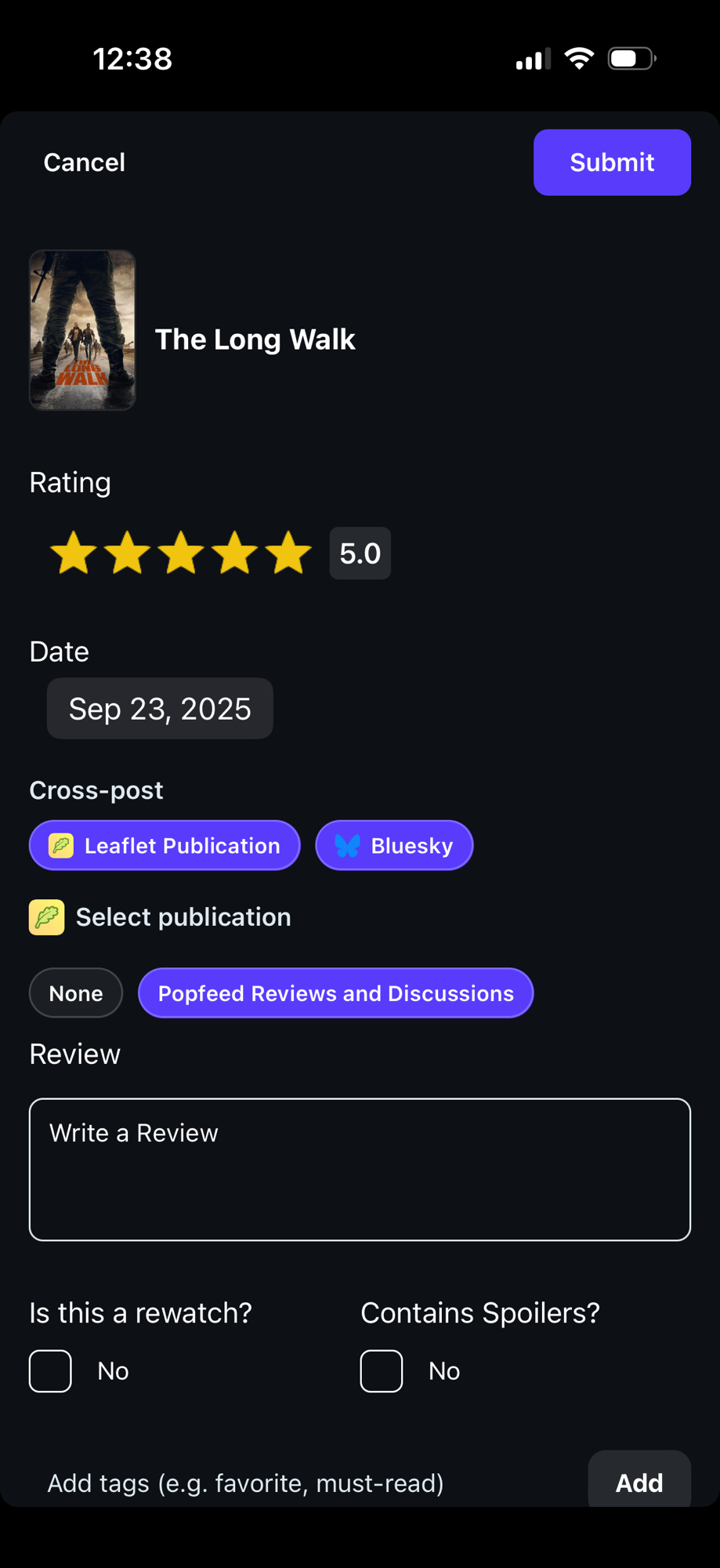Focus the Write a Review text box
The width and height of the screenshot is (720, 1568).
pos(360,1169)
